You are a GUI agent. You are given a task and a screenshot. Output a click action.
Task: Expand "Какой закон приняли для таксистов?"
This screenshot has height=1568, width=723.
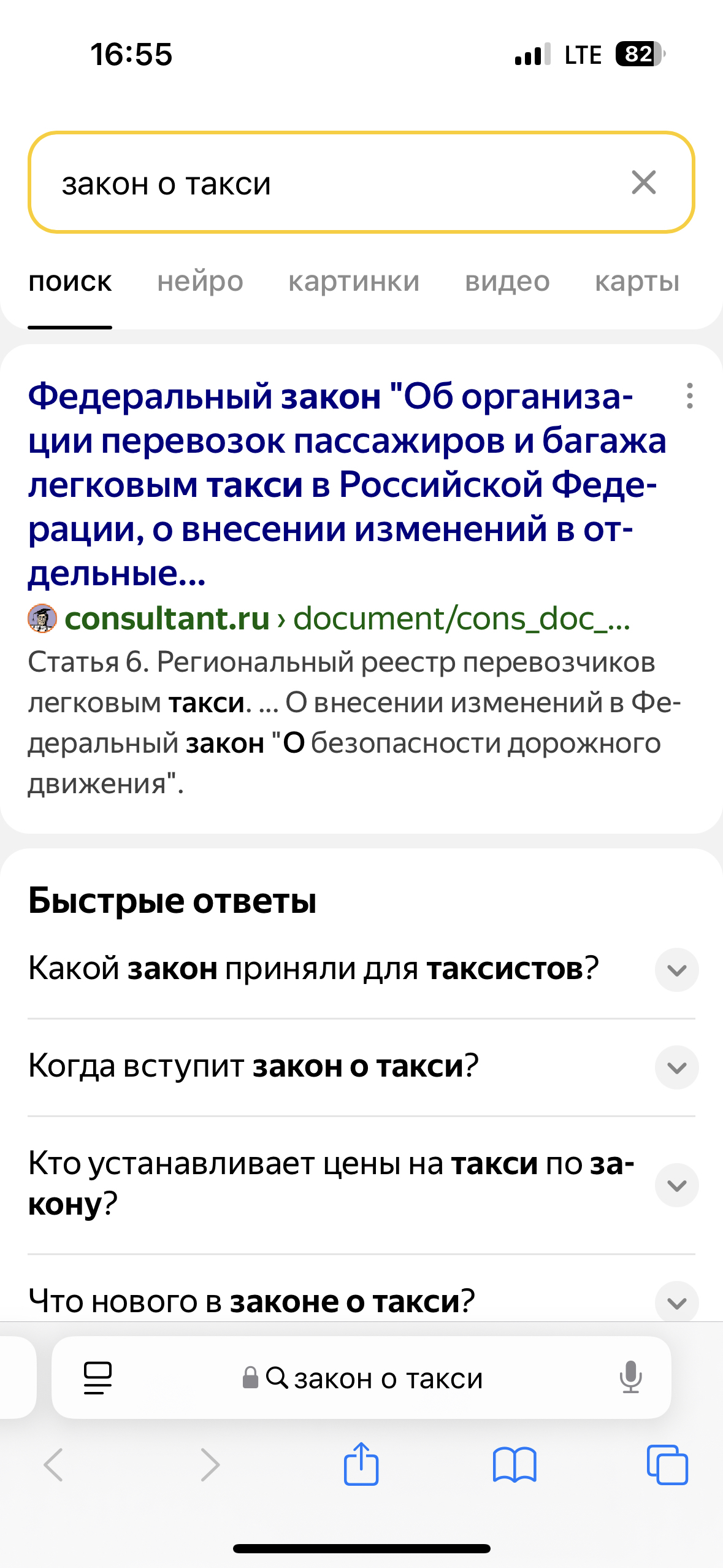tap(676, 970)
